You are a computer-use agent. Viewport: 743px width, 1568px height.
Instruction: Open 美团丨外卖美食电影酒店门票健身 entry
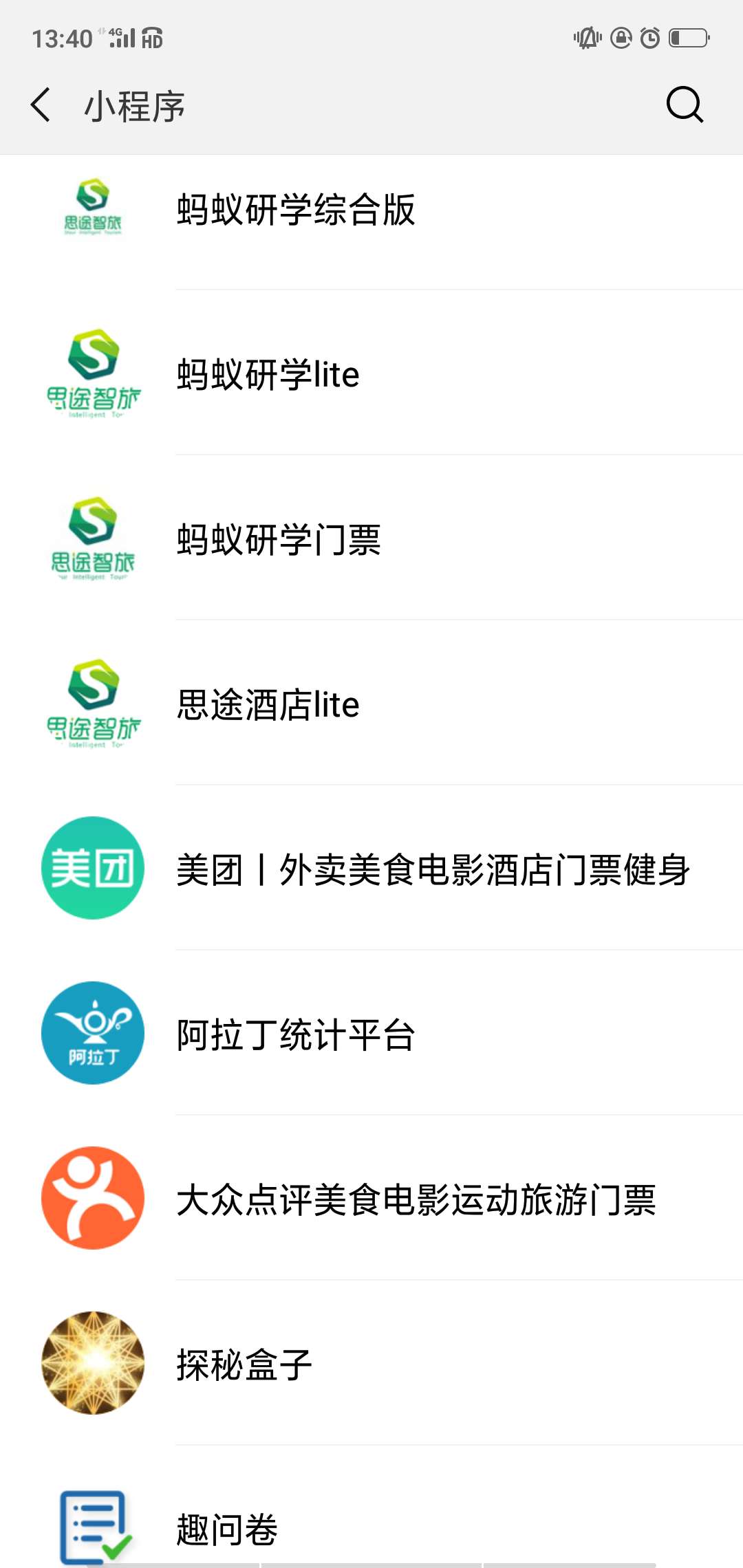pyautogui.click(x=433, y=870)
